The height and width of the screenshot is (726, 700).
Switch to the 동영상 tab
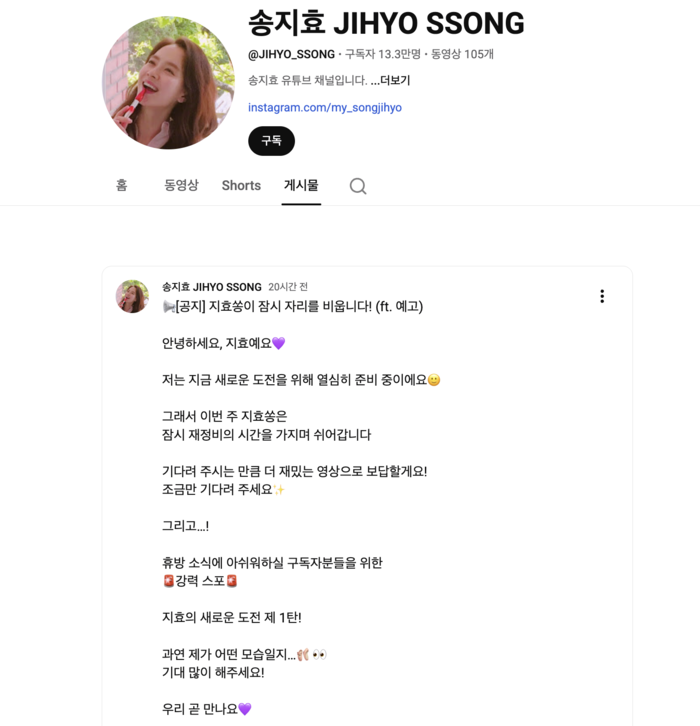(x=181, y=185)
